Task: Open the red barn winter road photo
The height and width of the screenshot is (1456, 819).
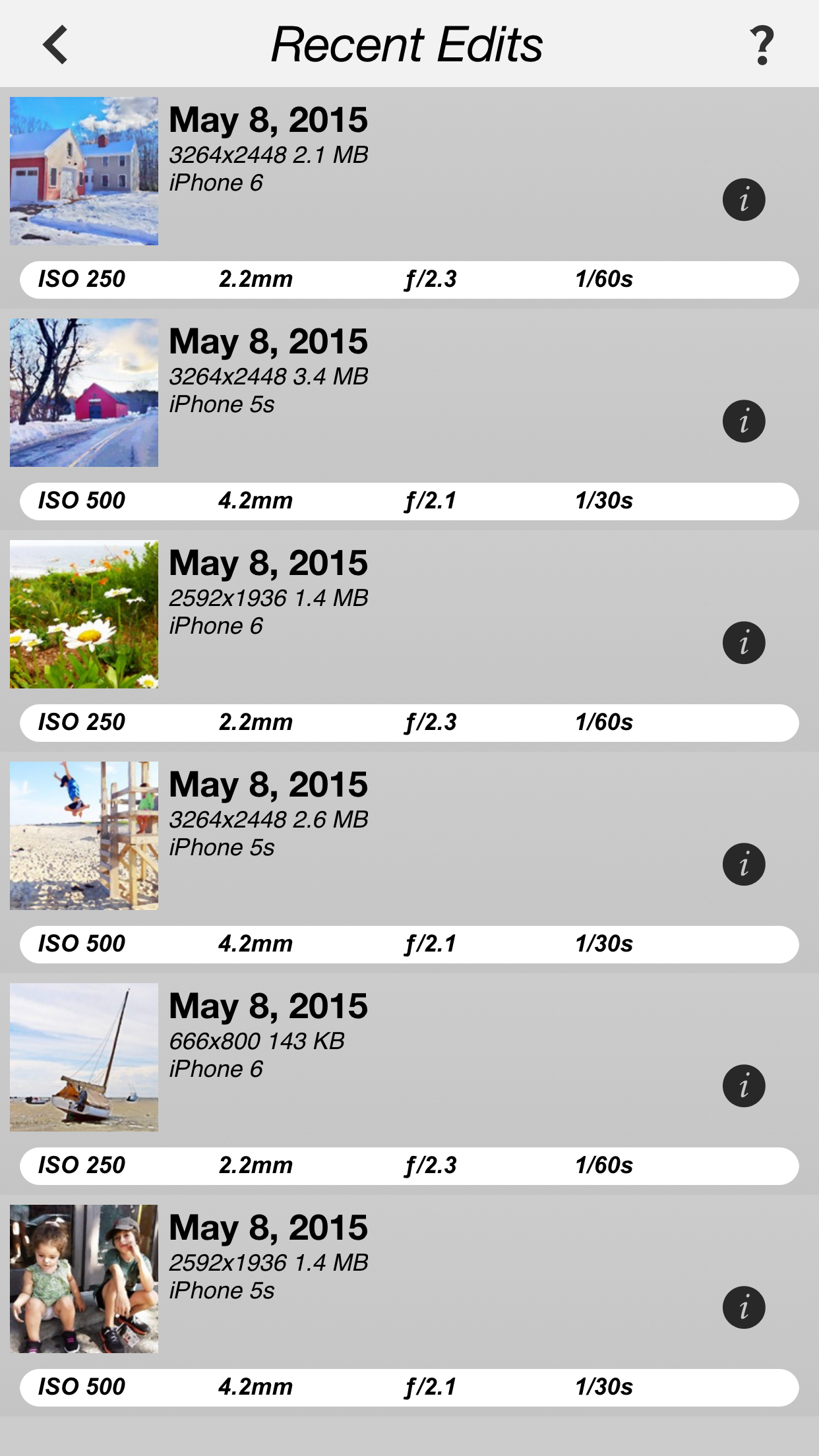Action: click(84, 393)
